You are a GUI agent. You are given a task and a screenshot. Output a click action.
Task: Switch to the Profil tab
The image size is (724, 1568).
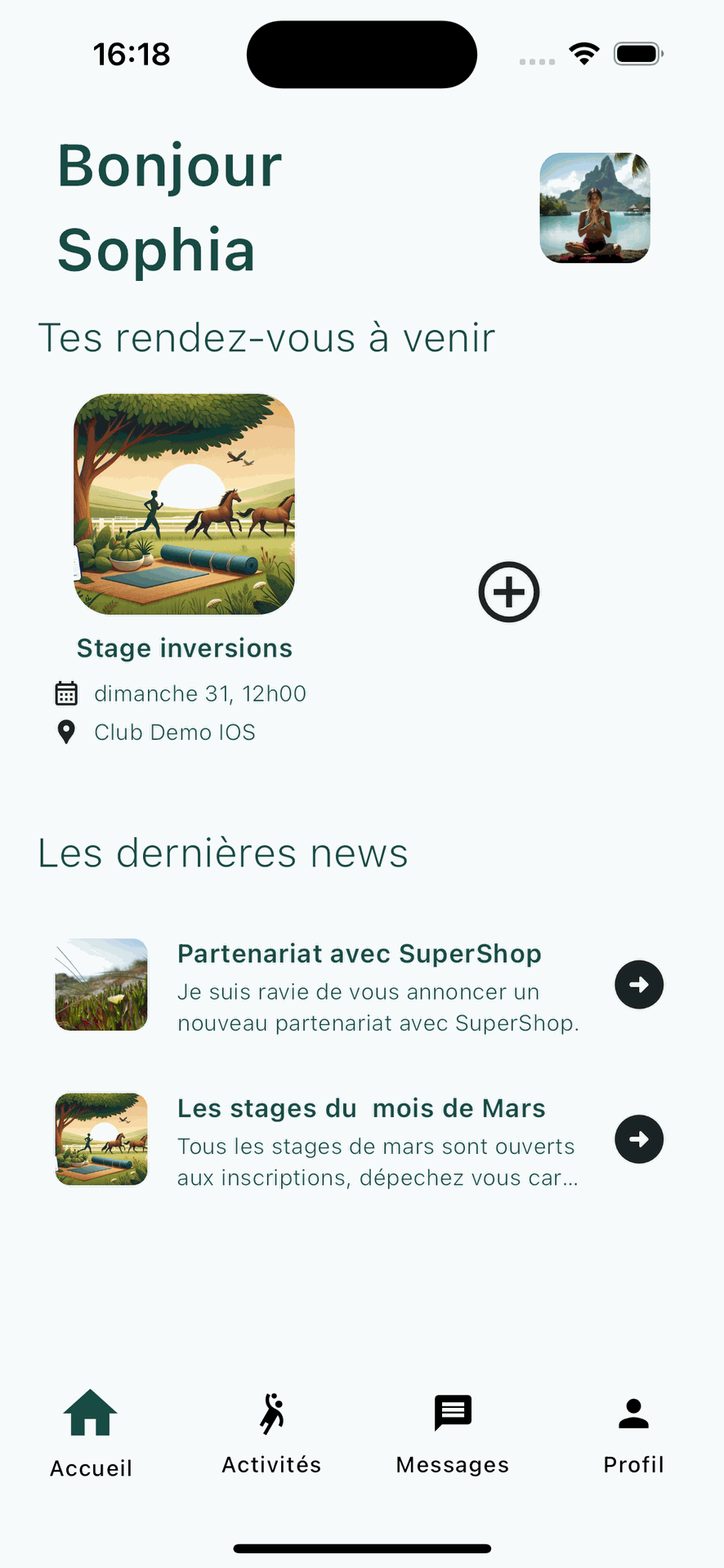(633, 1434)
